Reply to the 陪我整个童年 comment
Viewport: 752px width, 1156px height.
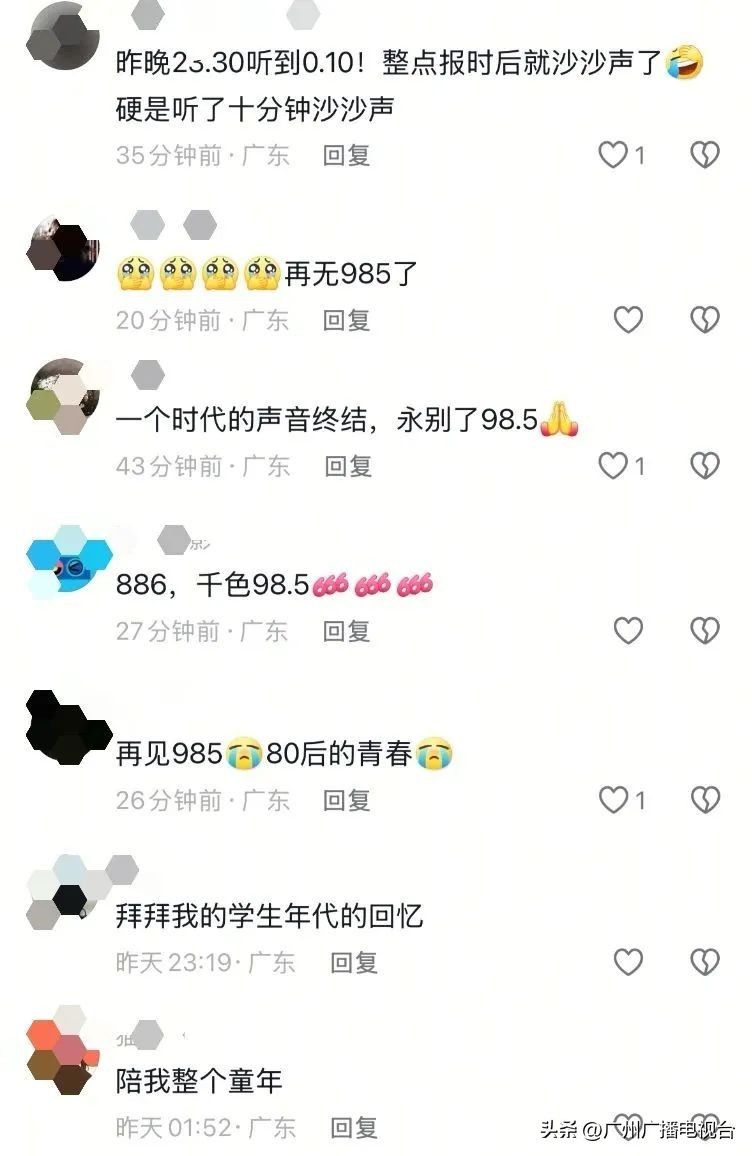(354, 1128)
